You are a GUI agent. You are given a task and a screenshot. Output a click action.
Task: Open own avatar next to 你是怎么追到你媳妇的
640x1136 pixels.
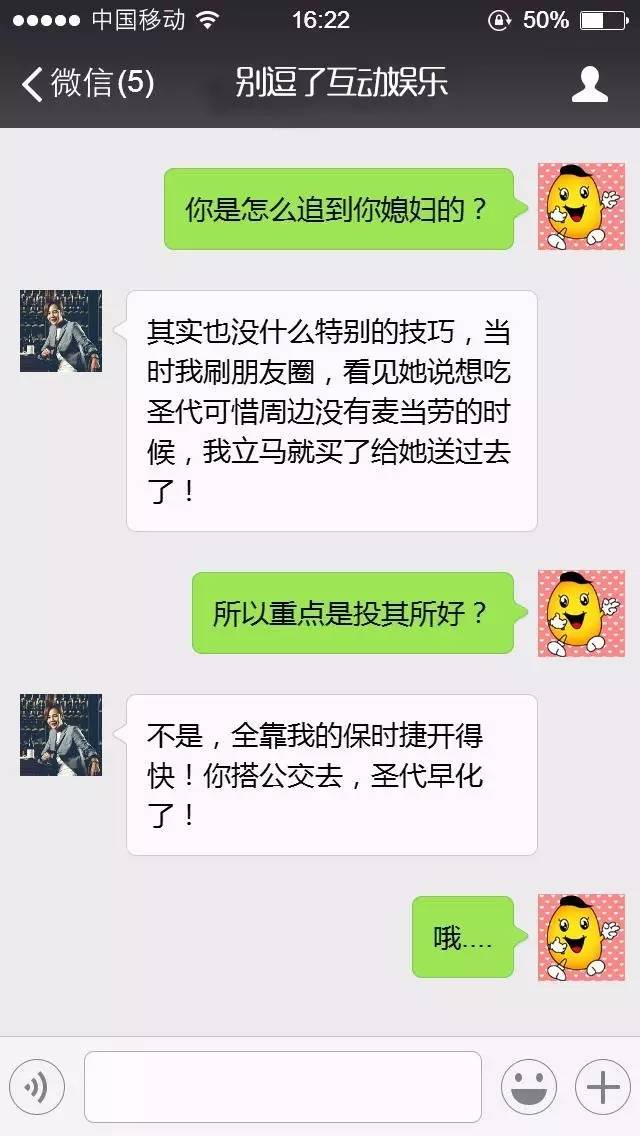[581, 207]
